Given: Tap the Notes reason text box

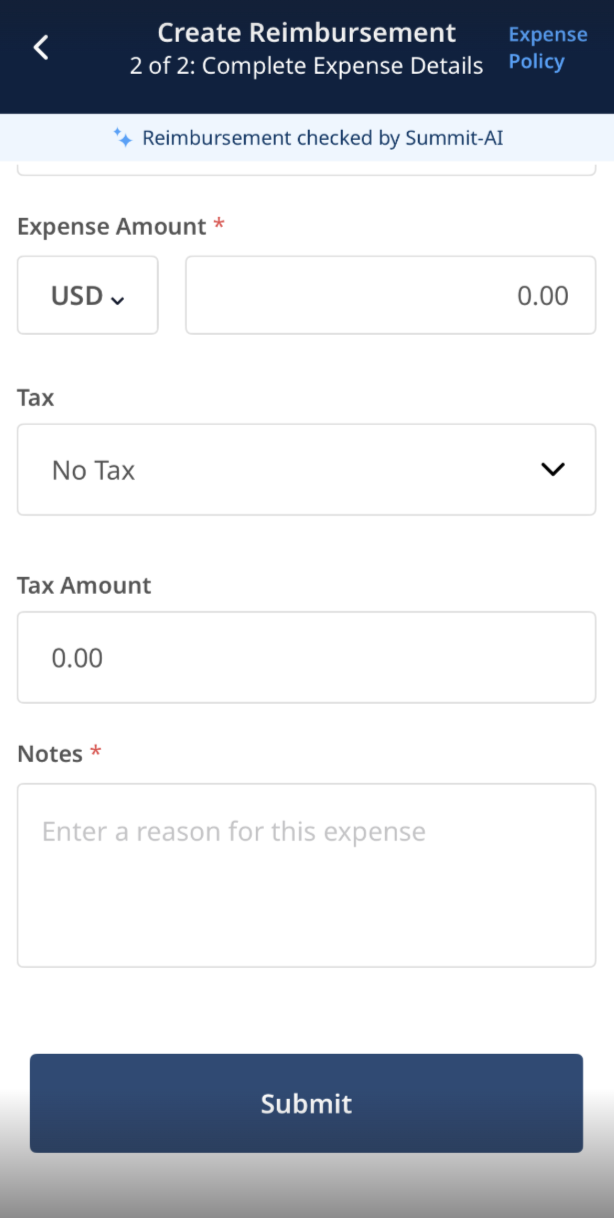Looking at the screenshot, I should point(306,875).
